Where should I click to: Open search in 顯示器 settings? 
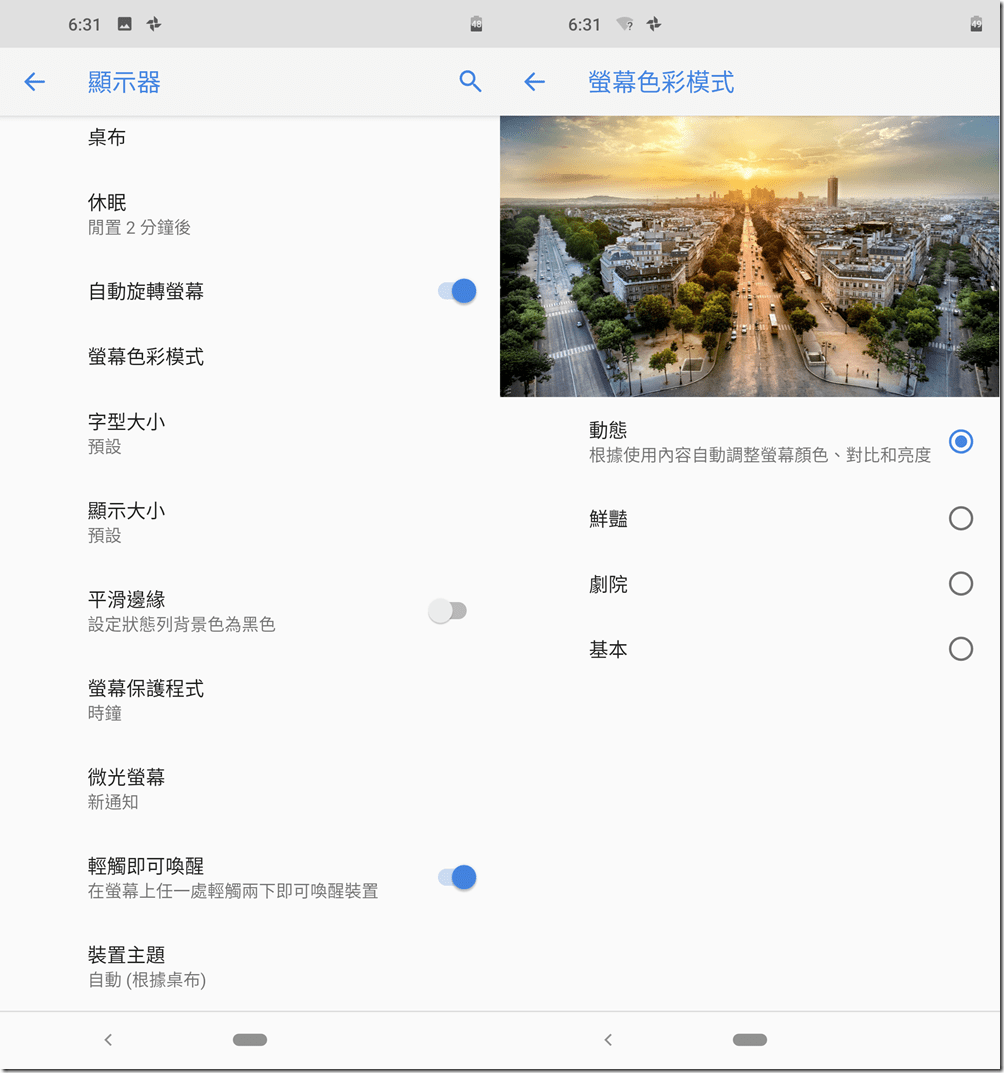[470, 82]
